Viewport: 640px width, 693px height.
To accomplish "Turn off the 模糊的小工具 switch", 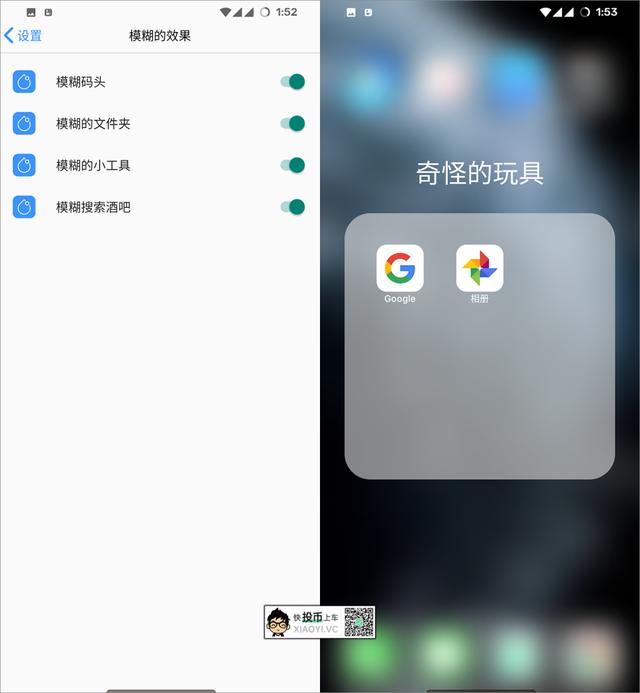I will pyautogui.click(x=292, y=165).
